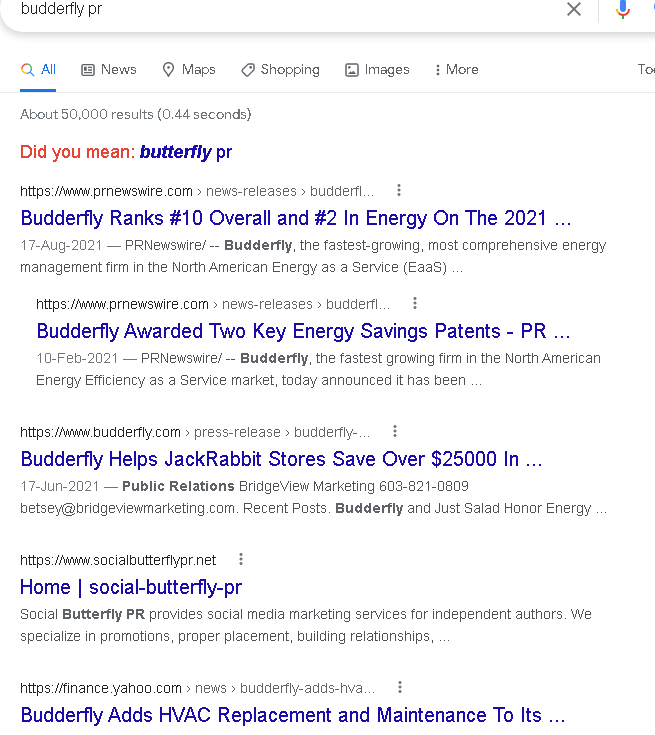Tap the search box with budderfly pr
Screen dimensions: 655x735
[280, 9]
